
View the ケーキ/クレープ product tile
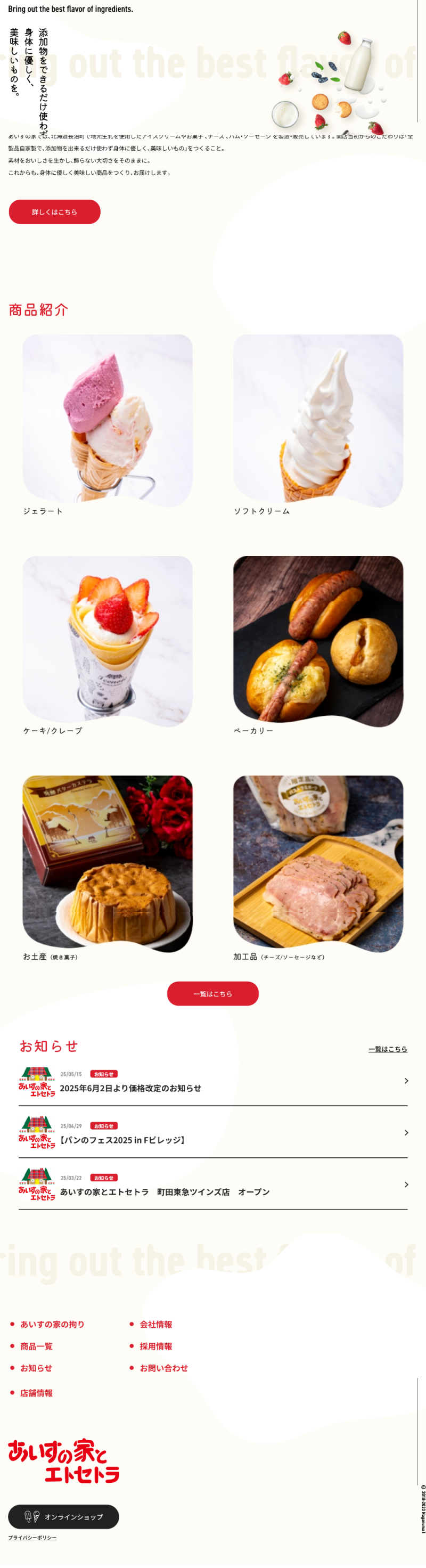point(108,640)
